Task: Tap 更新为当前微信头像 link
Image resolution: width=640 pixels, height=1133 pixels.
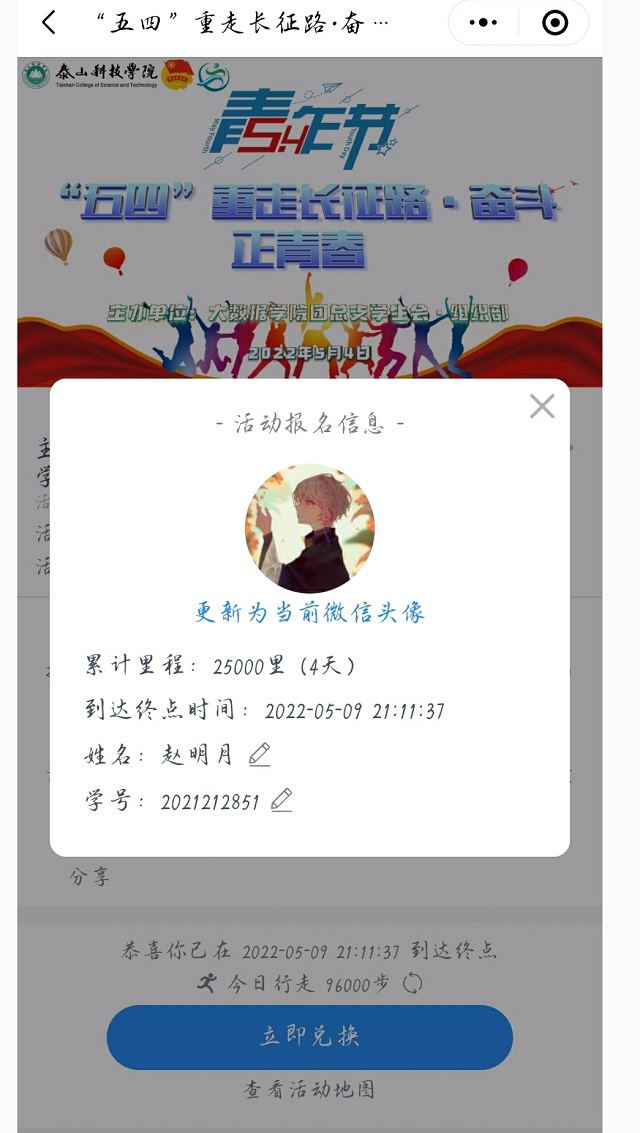Action: click(310, 612)
